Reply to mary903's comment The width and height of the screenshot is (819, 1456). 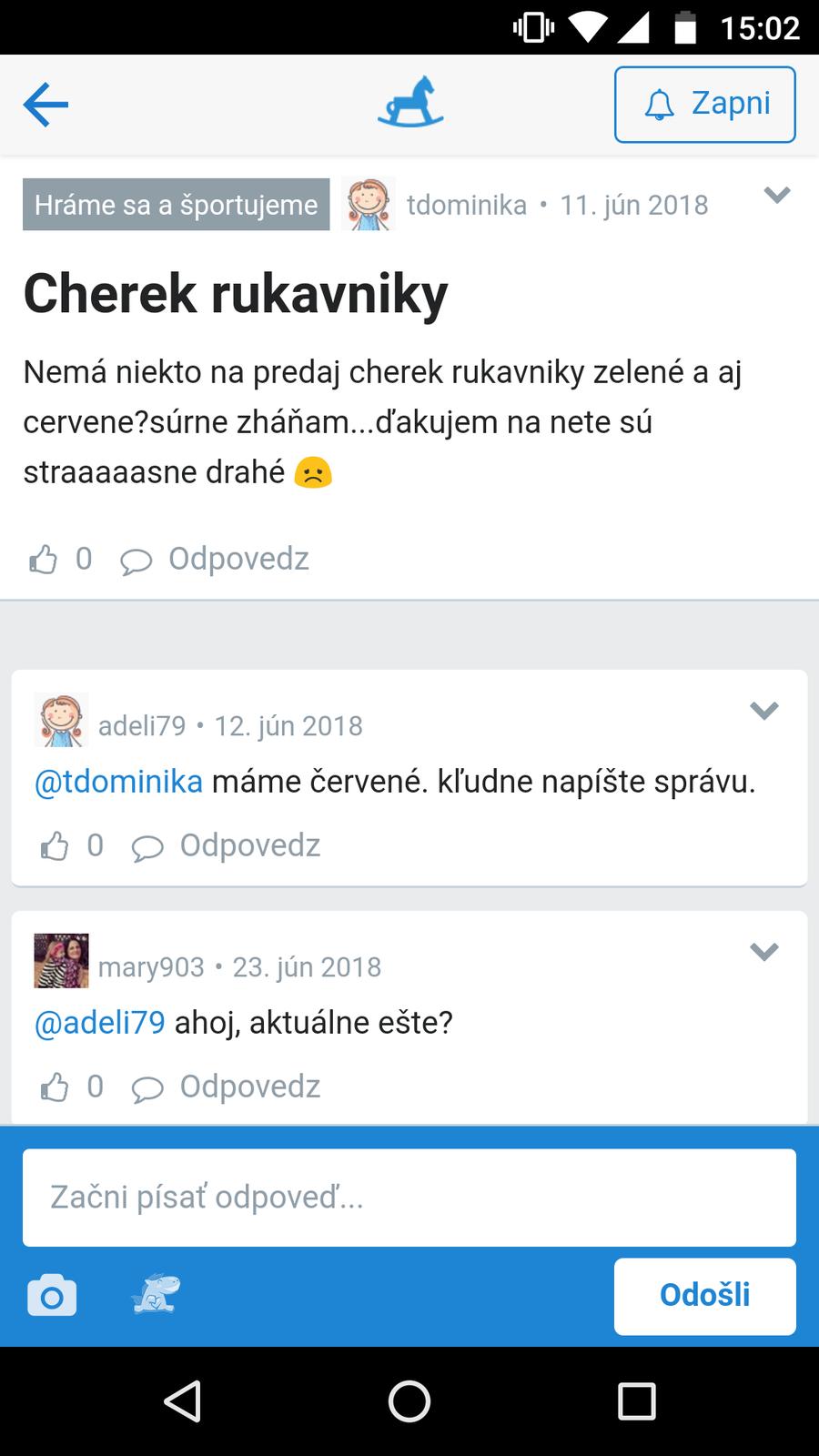point(227,1087)
